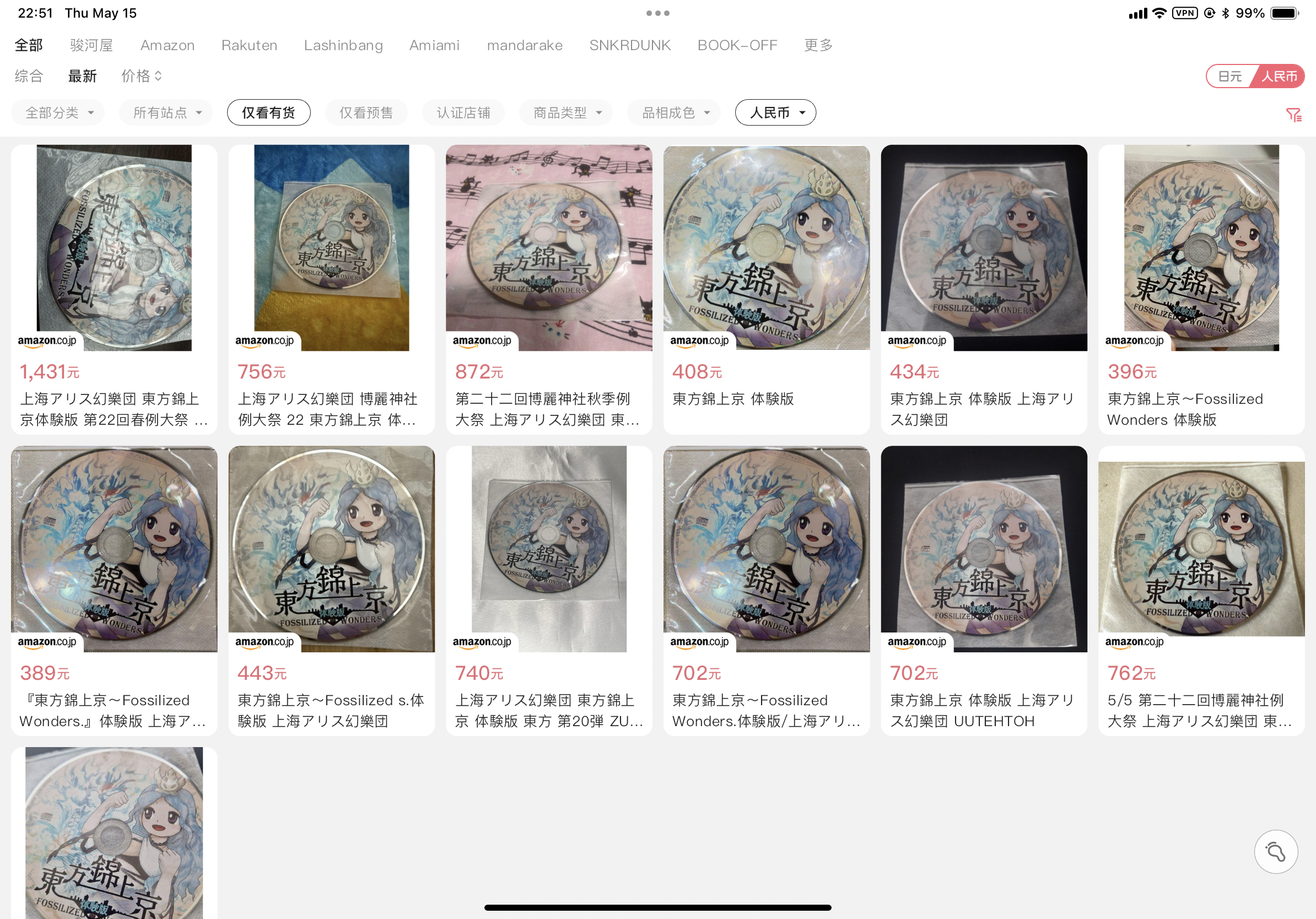1316x919 pixels.
Task: Open the 408元 東方錦上京 体験版 listing
Action: click(766, 289)
